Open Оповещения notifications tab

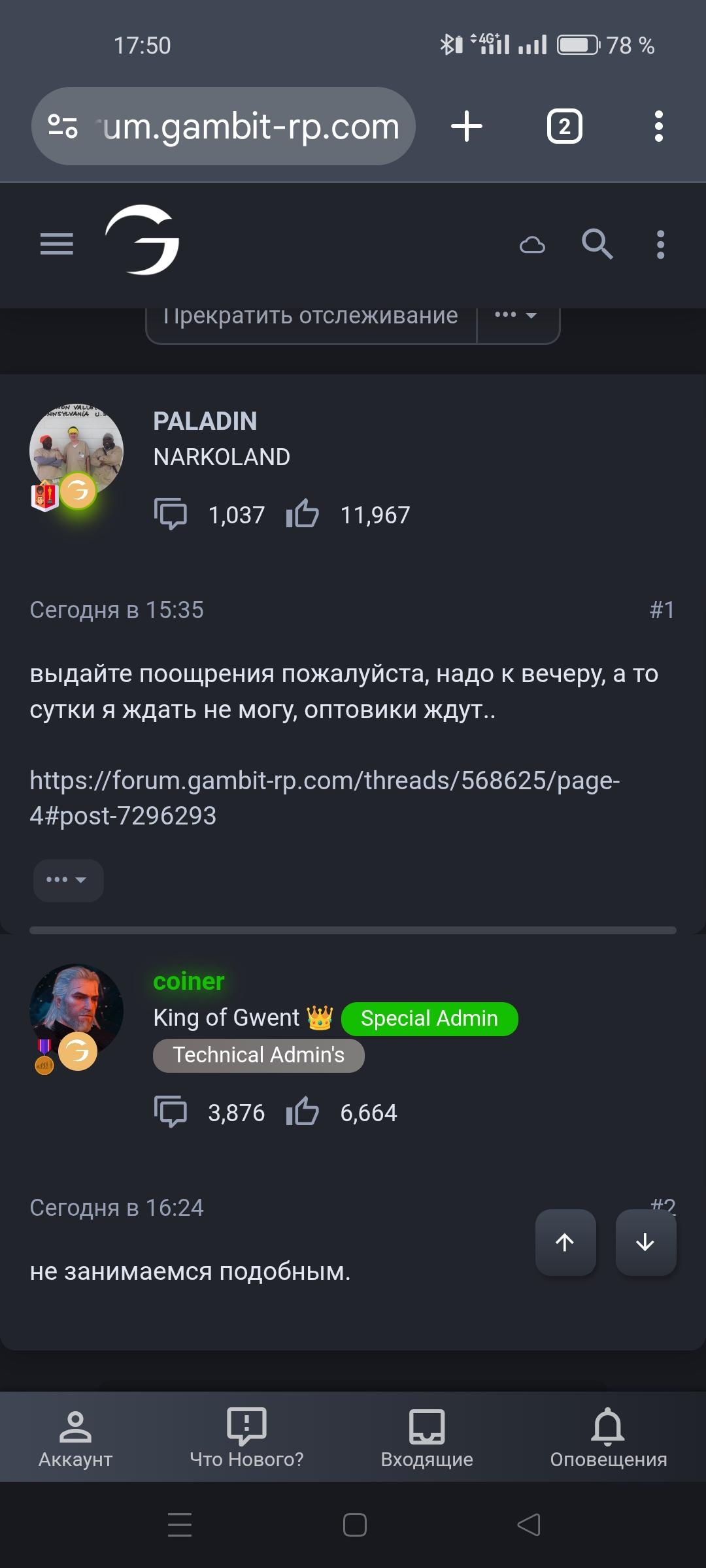pyautogui.click(x=608, y=1438)
